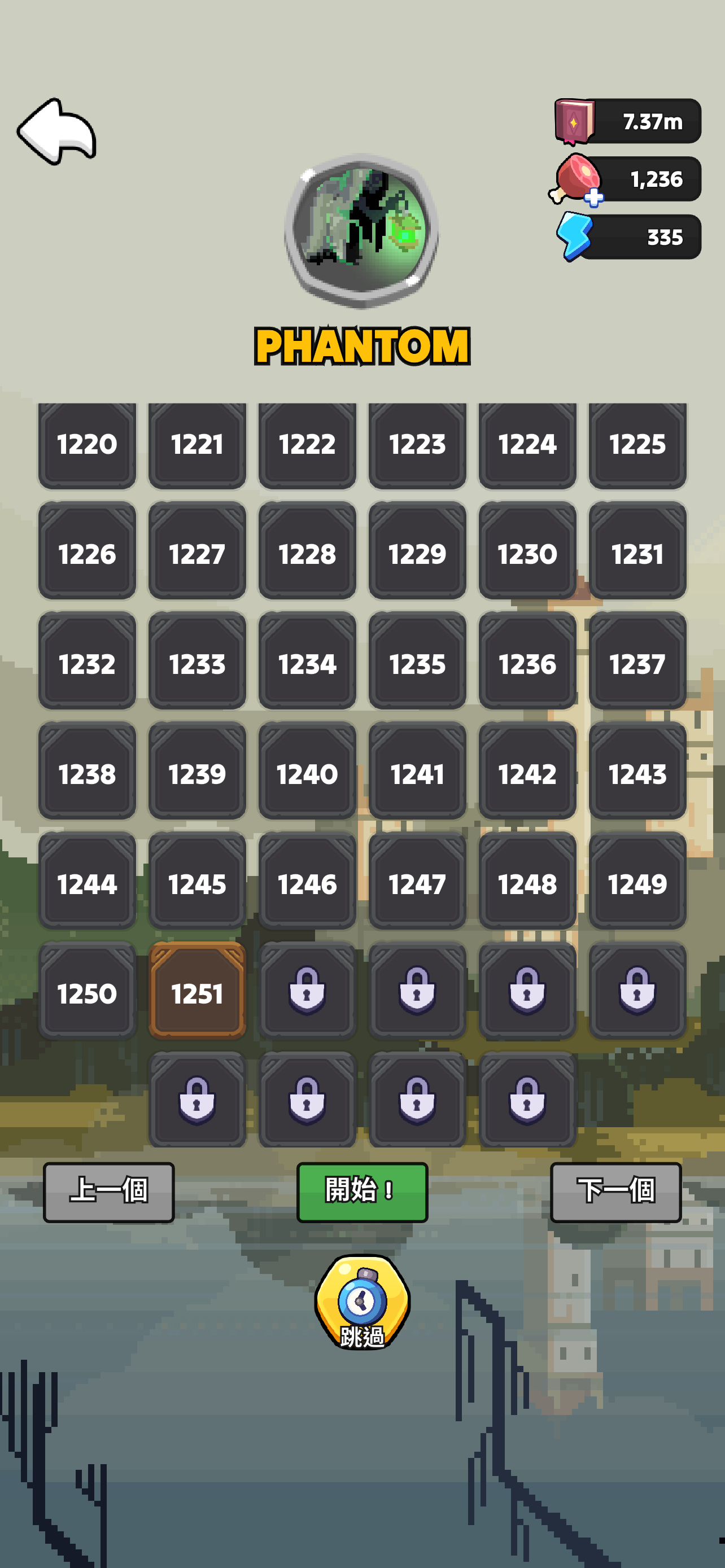Choose level 1234
725x1568 pixels.
pyautogui.click(x=307, y=662)
